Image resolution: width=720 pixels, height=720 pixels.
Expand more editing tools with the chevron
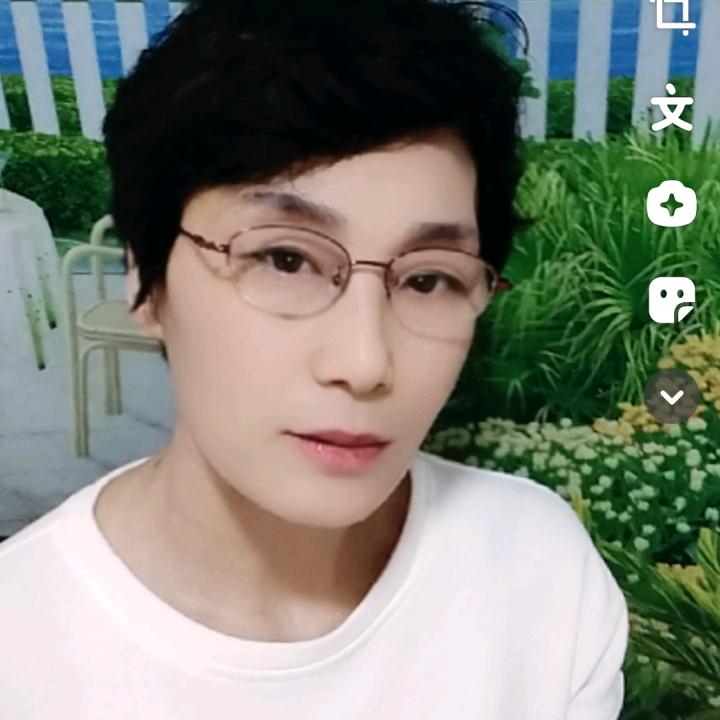point(672,396)
